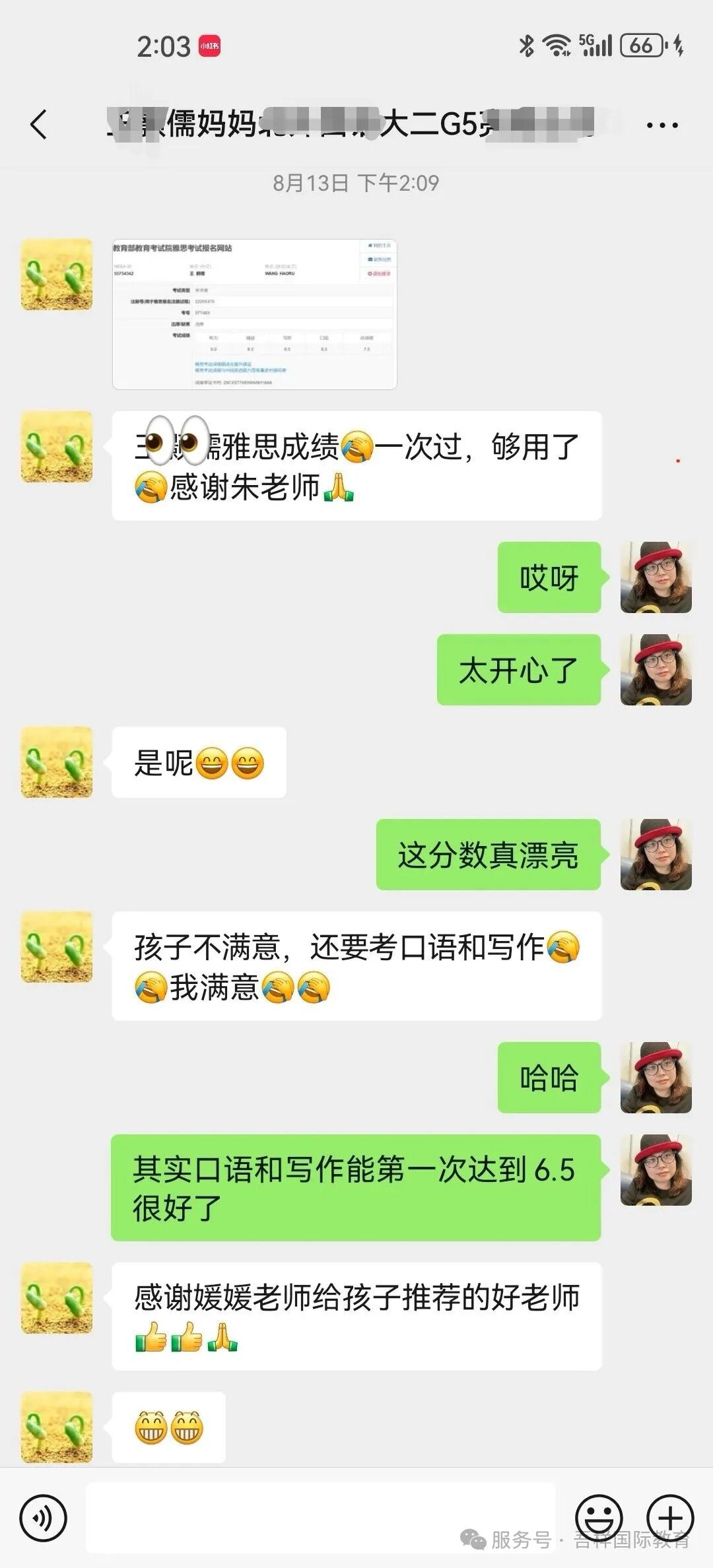The image size is (713, 1568).
Task: Switch to voice message input
Action: click(x=44, y=1518)
